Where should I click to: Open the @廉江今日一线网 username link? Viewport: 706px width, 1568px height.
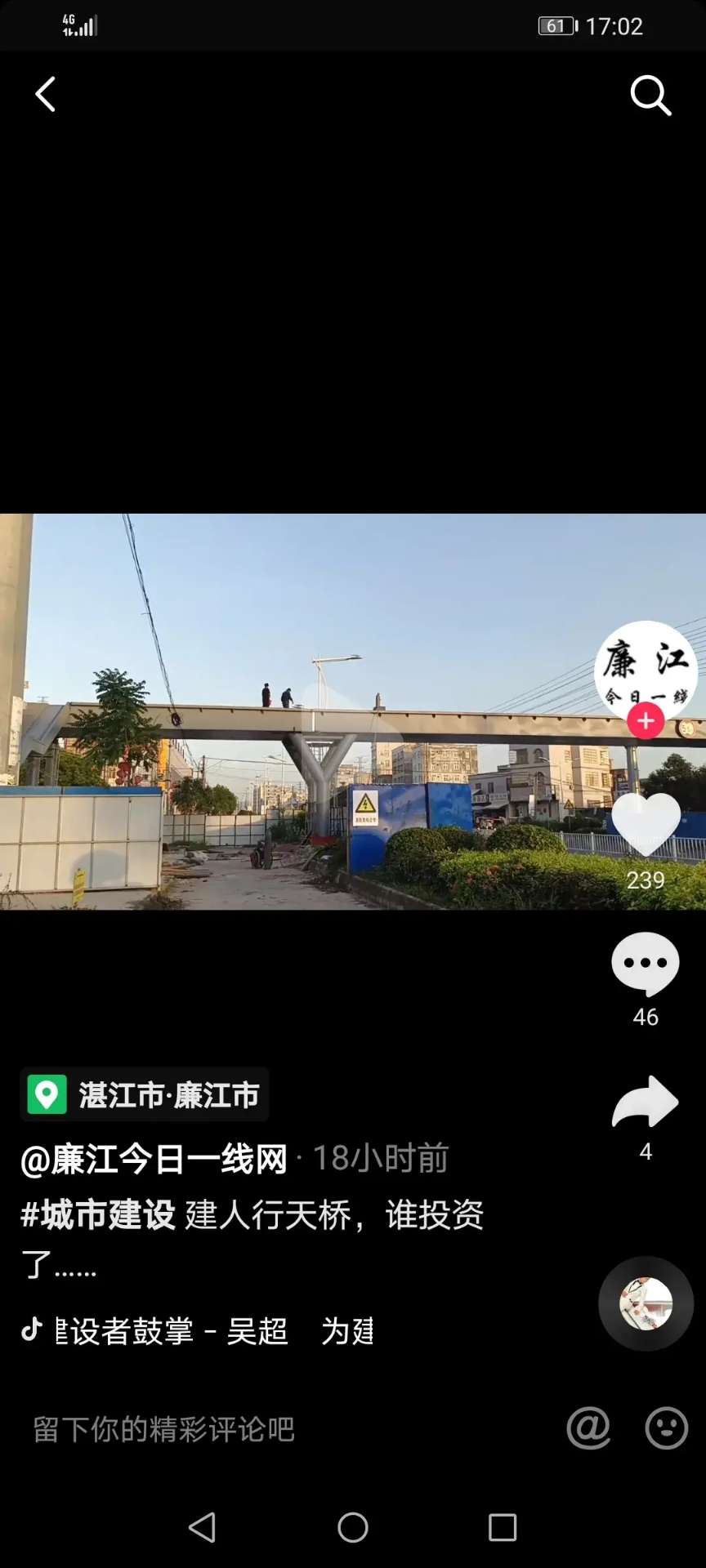coord(154,1159)
